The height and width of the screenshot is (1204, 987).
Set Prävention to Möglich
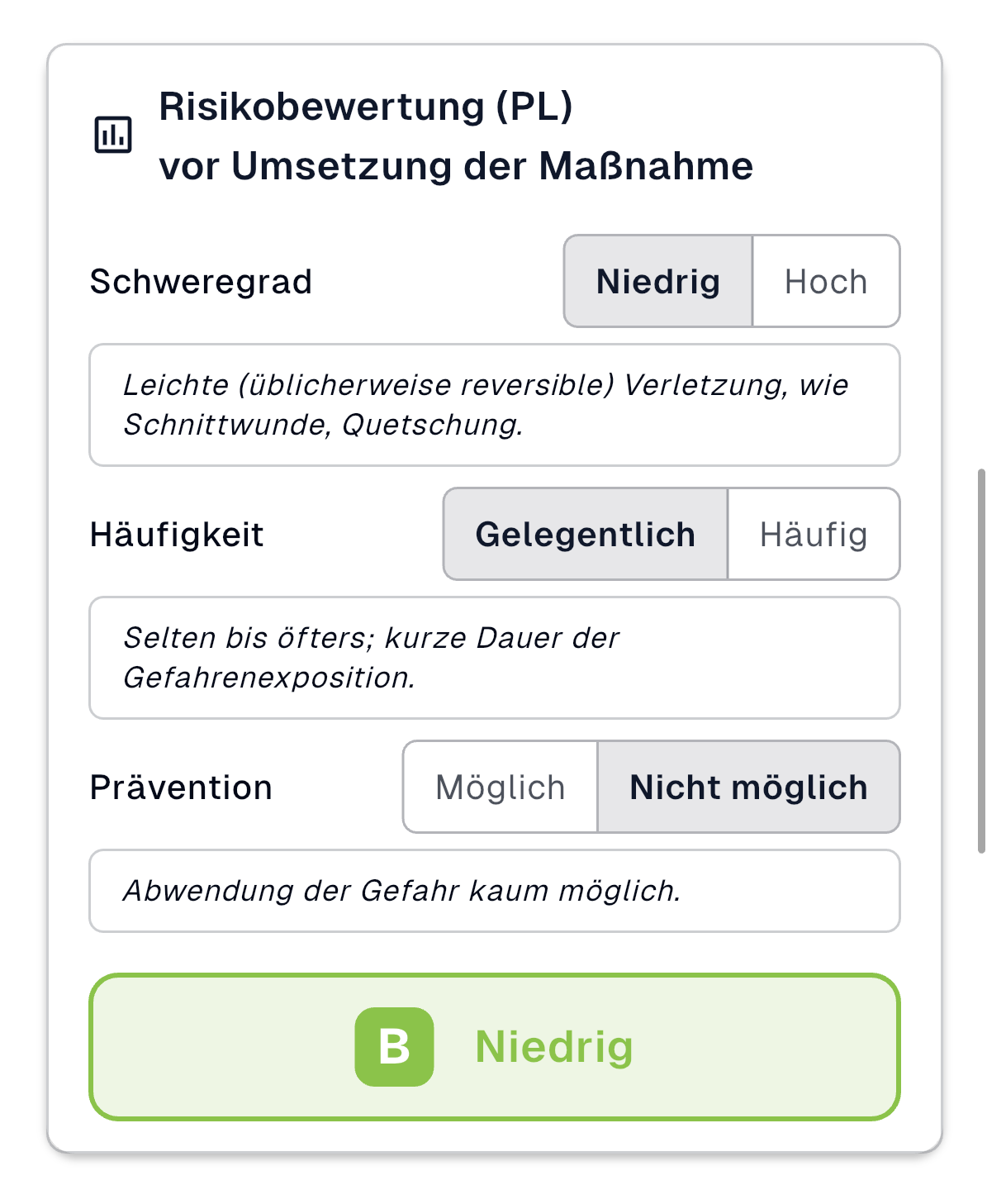tap(499, 788)
